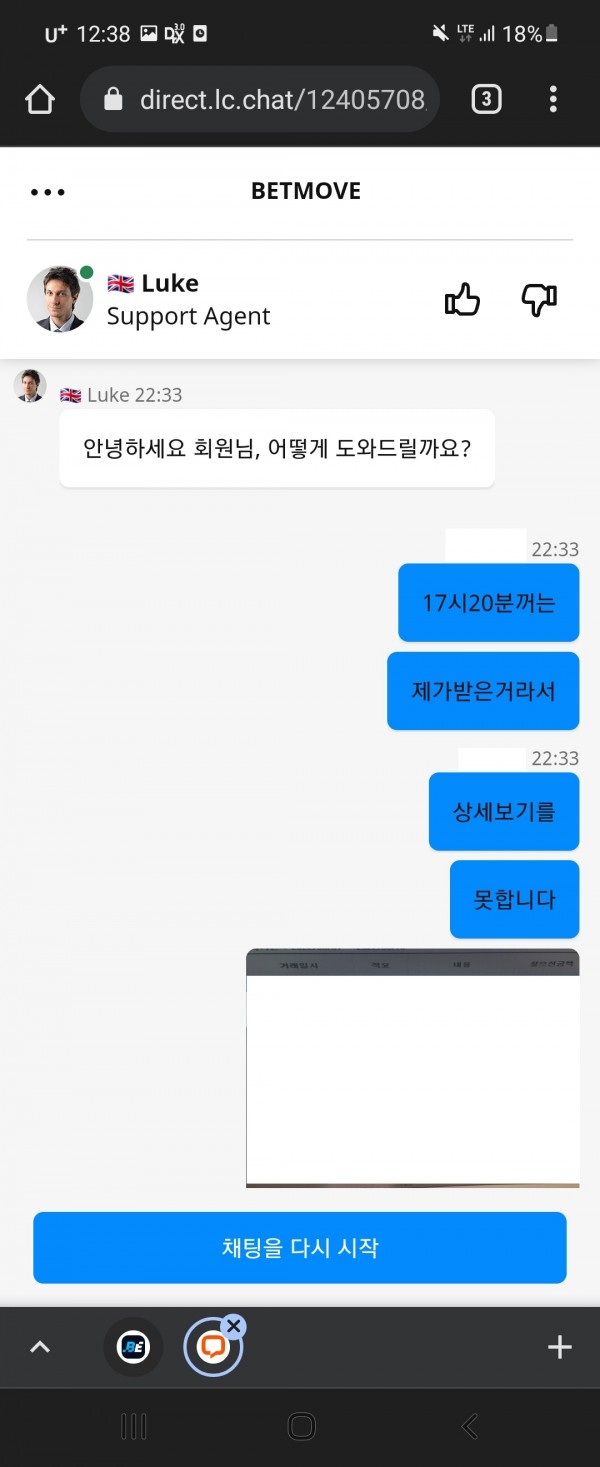Image resolution: width=600 pixels, height=1467 pixels.
Task: Switch to the BE site tab
Action: click(133, 1347)
